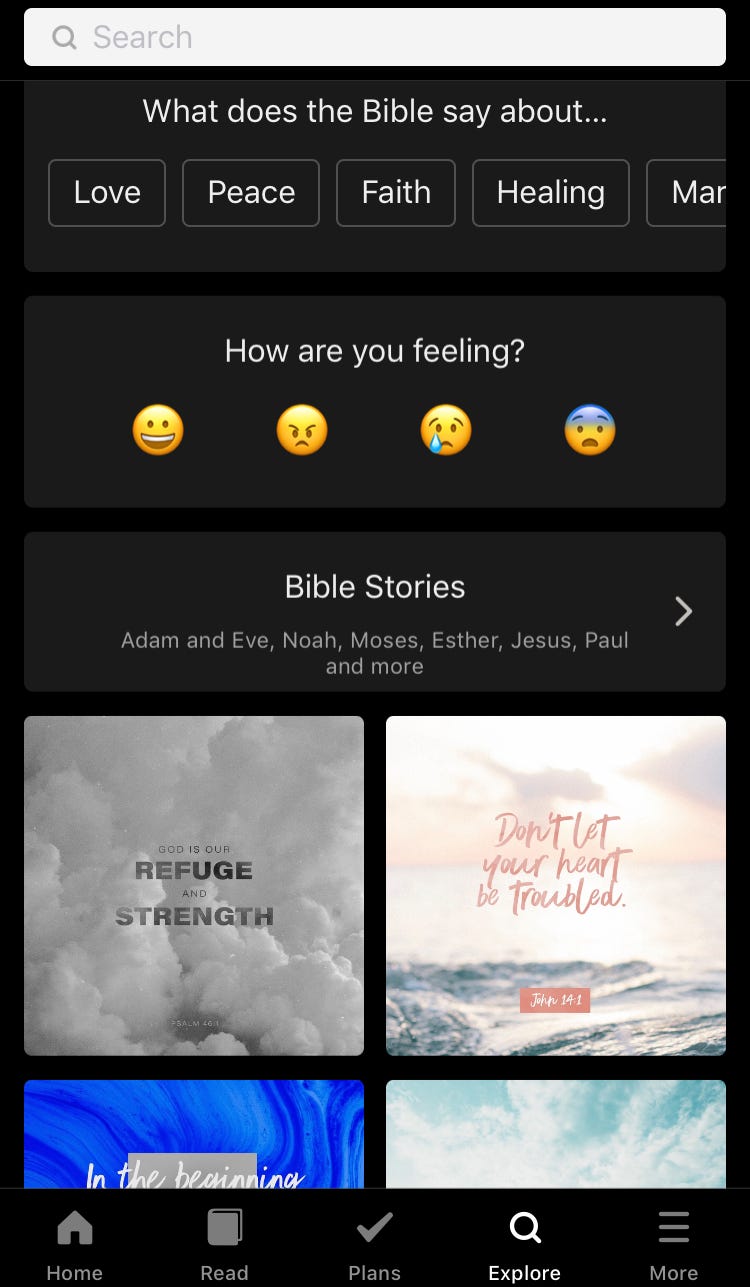Image resolution: width=750 pixels, height=1287 pixels.
Task: Select the Love topic chip
Action: (x=107, y=192)
